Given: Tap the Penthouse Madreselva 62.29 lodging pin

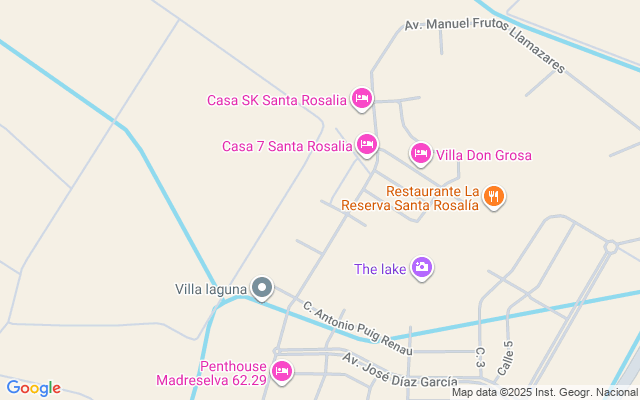Looking at the screenshot, I should point(282,371).
